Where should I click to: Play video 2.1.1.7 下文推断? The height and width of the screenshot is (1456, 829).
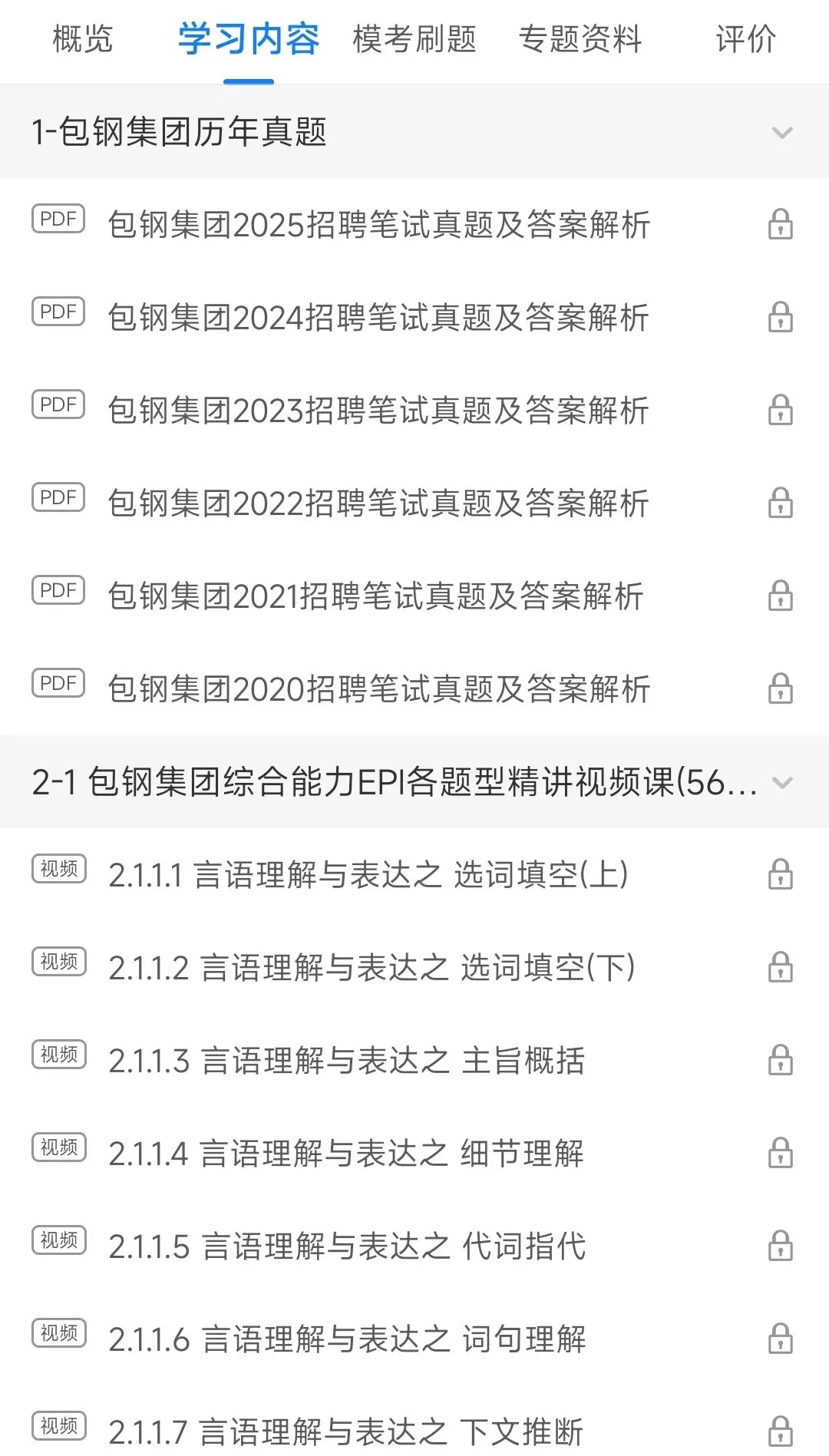tap(346, 1431)
